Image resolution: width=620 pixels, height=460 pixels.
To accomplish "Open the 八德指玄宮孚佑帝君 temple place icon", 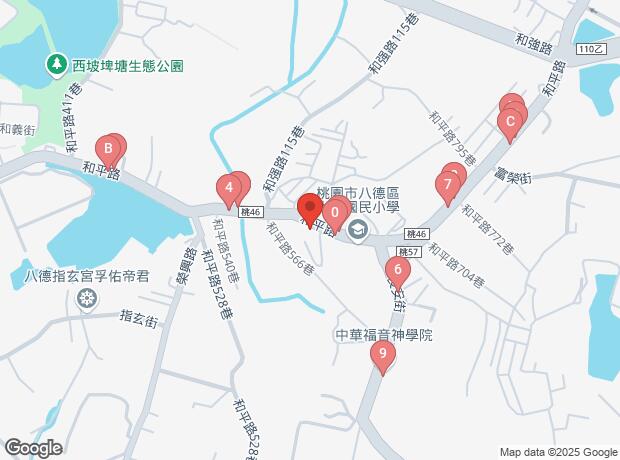I will click(90, 297).
